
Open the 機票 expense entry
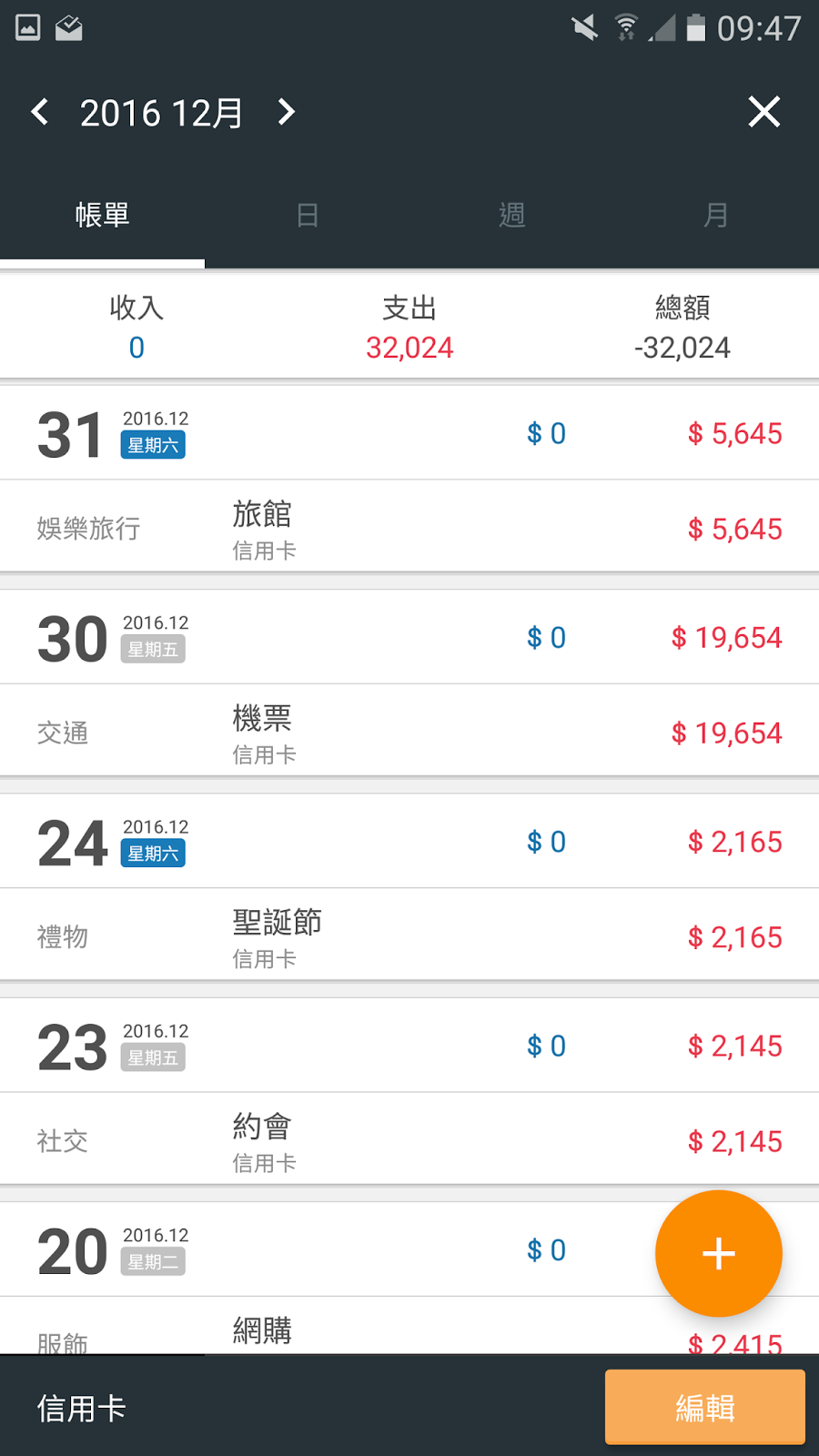coord(409,732)
